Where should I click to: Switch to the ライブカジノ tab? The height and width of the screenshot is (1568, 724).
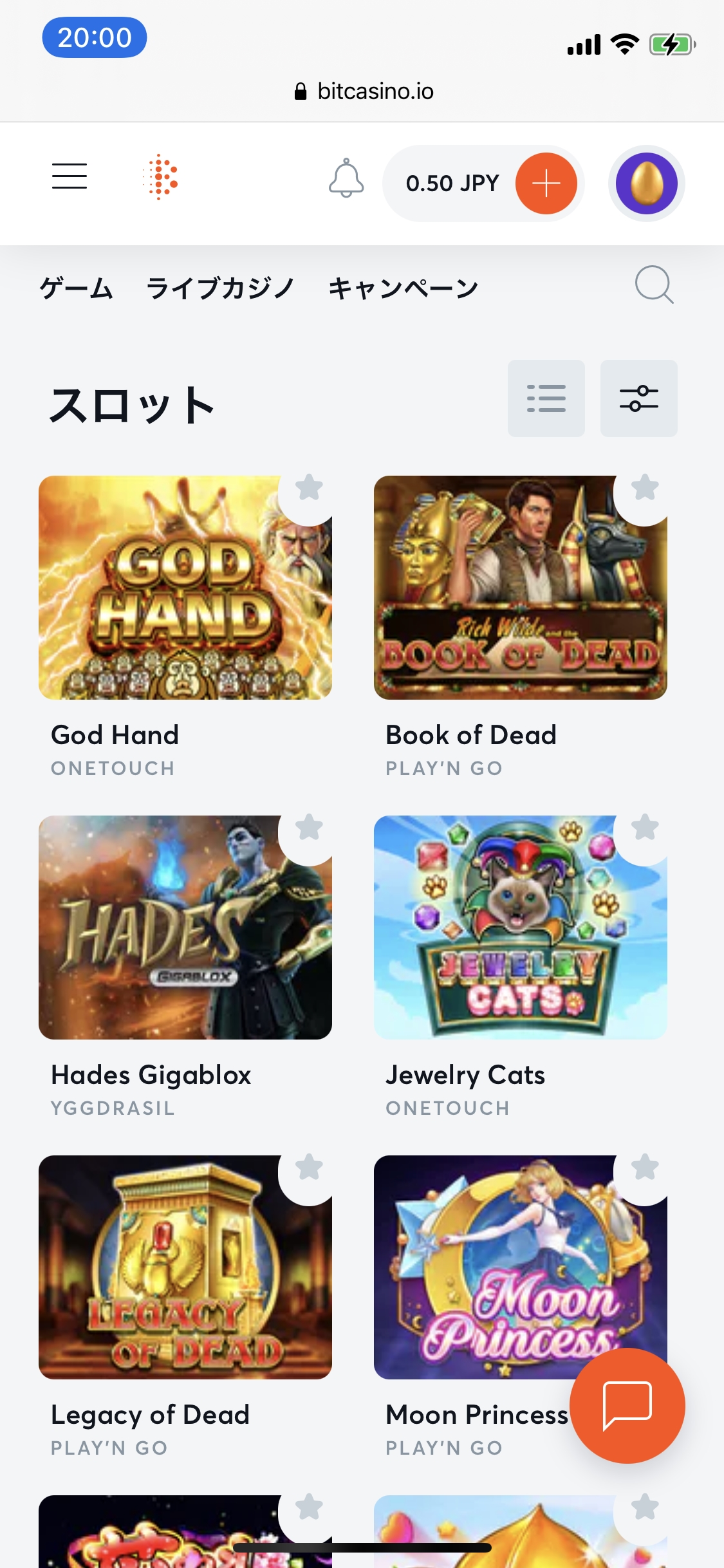(x=220, y=288)
